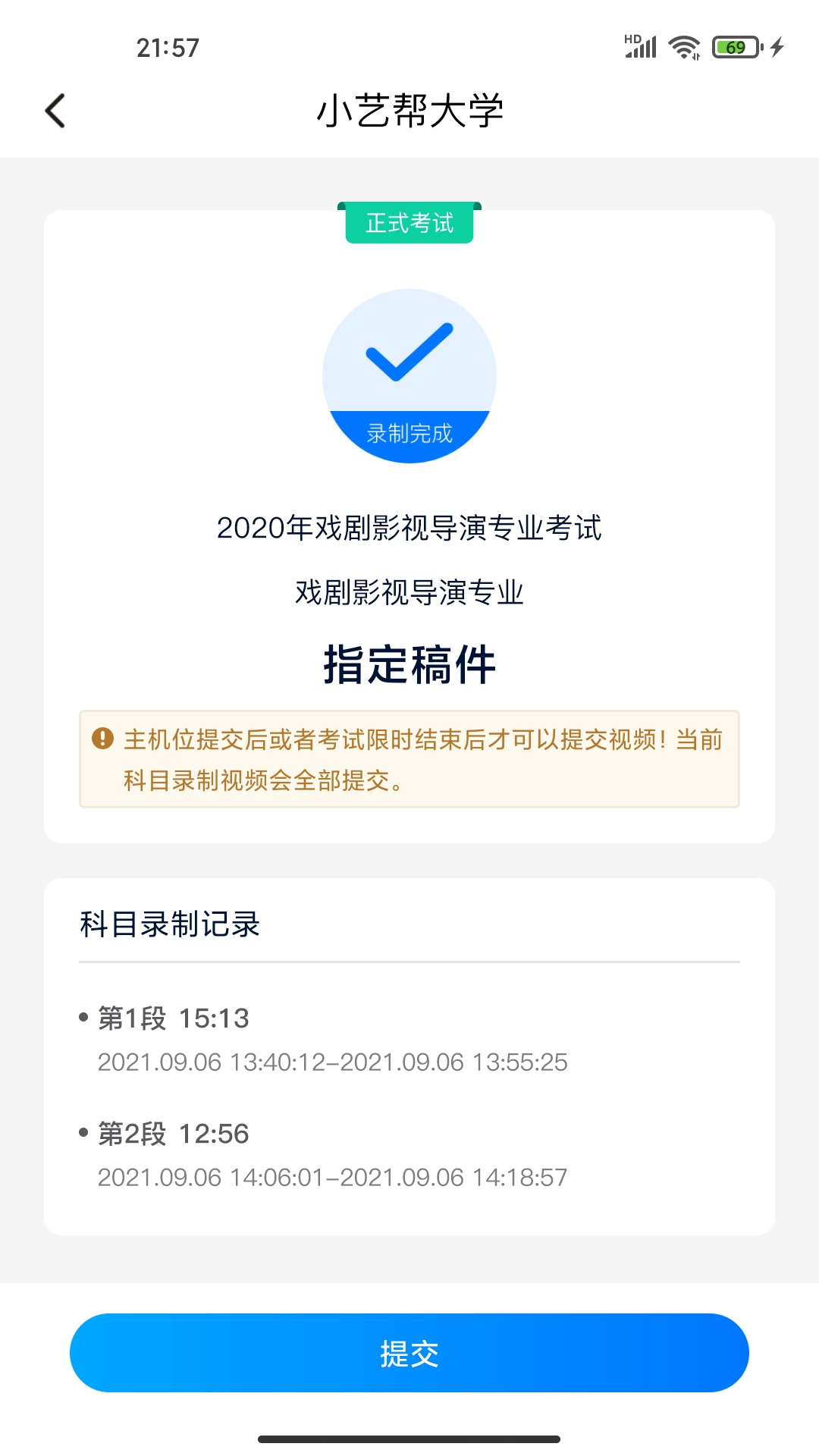Tap the orange warning alert icon

click(102, 736)
